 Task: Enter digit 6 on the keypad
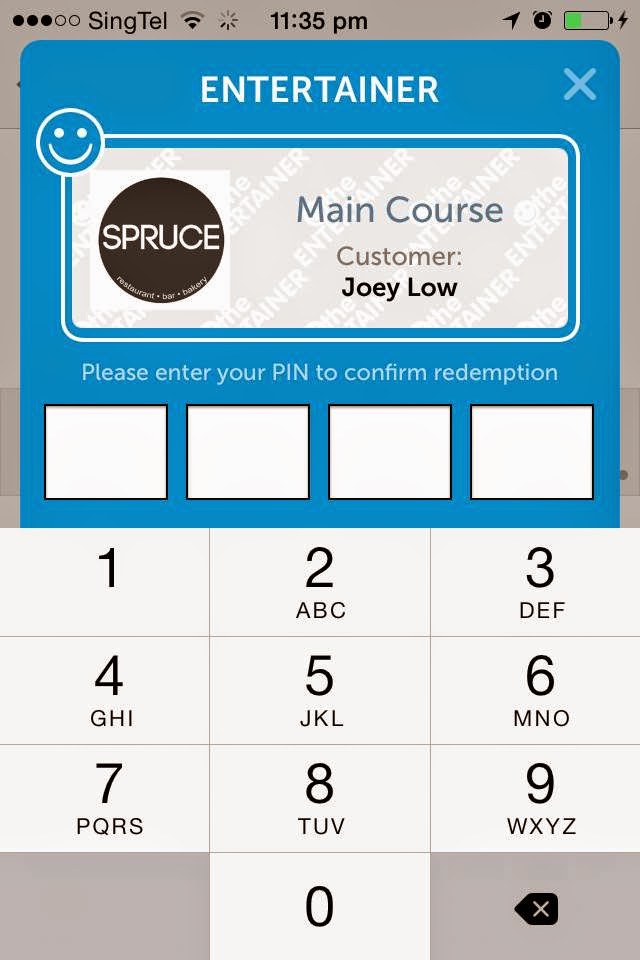click(538, 690)
